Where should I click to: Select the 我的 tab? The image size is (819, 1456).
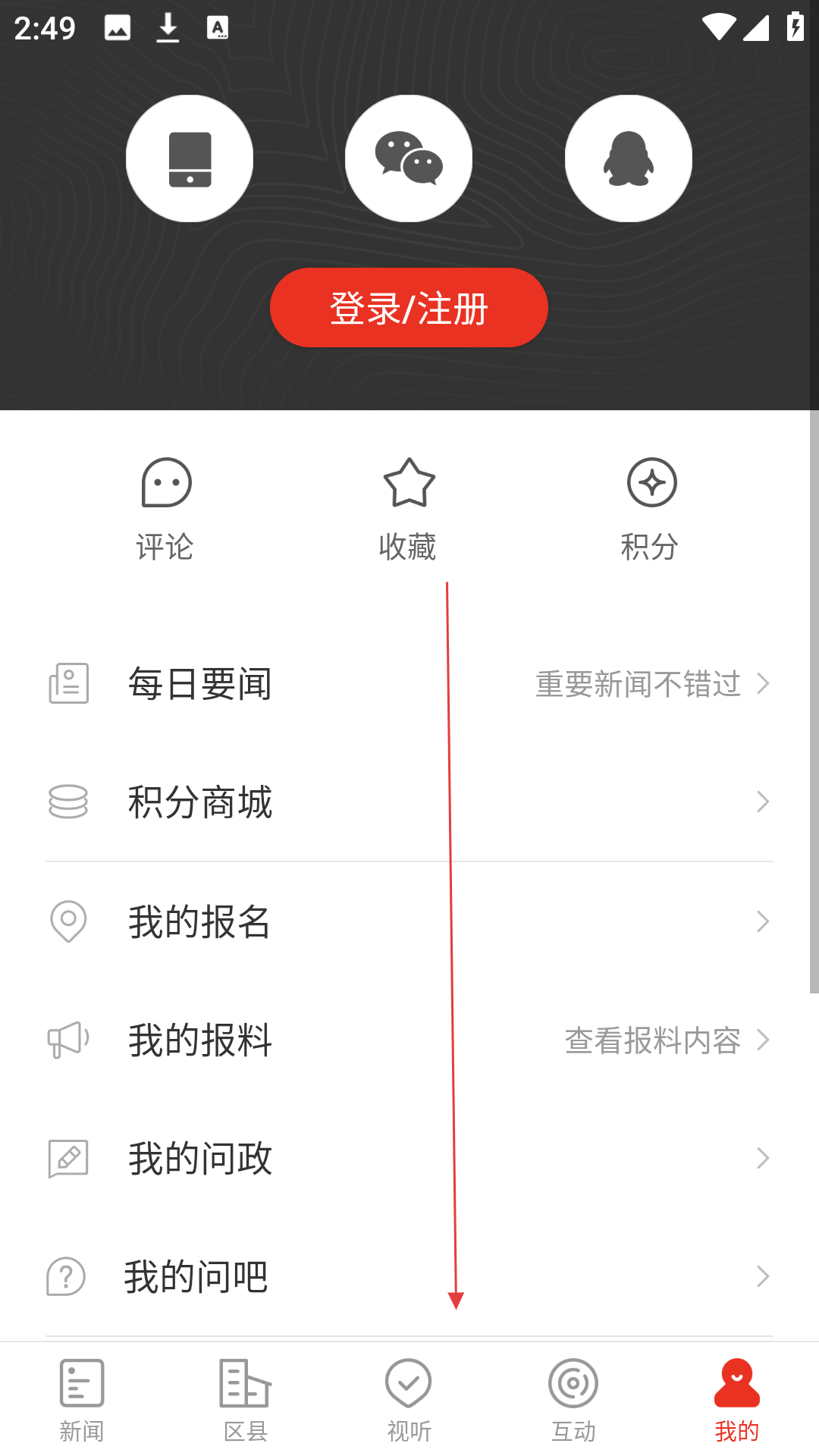click(x=737, y=1400)
